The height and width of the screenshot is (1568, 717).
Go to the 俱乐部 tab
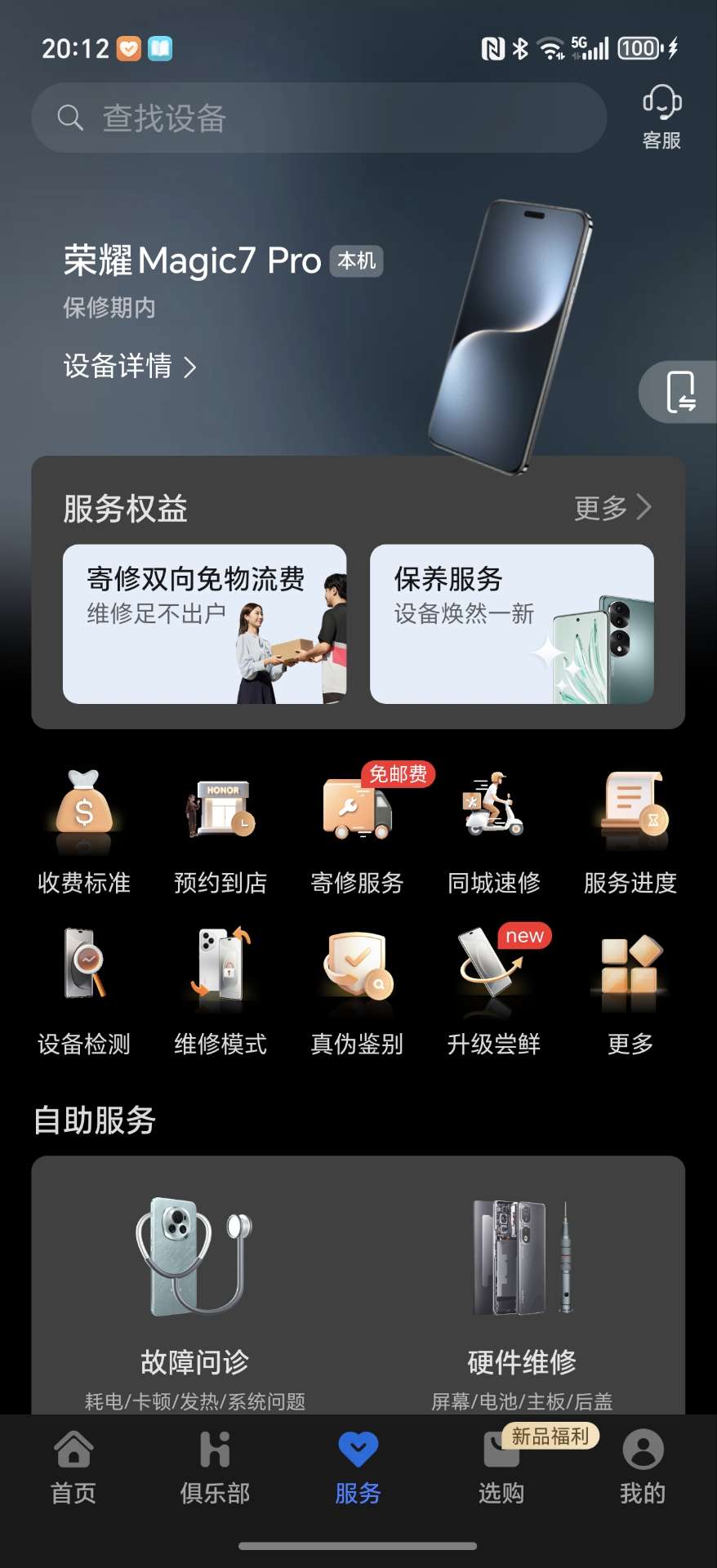pos(215,1468)
